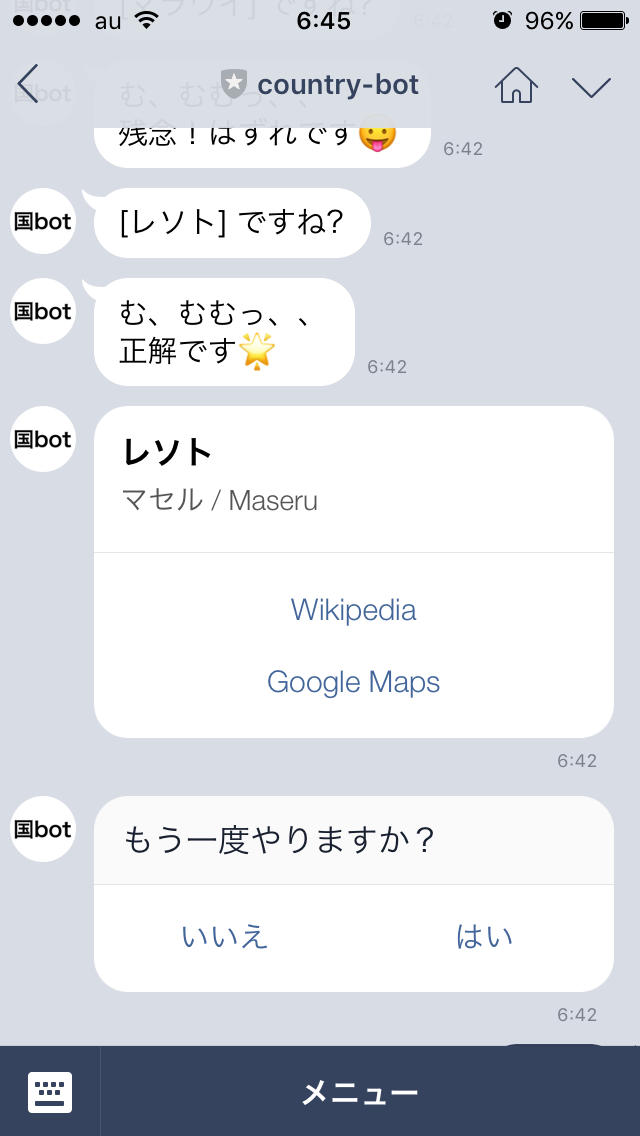Answer いいえ to play again
Viewport: 640px width, 1136px height.
pyautogui.click(x=225, y=937)
